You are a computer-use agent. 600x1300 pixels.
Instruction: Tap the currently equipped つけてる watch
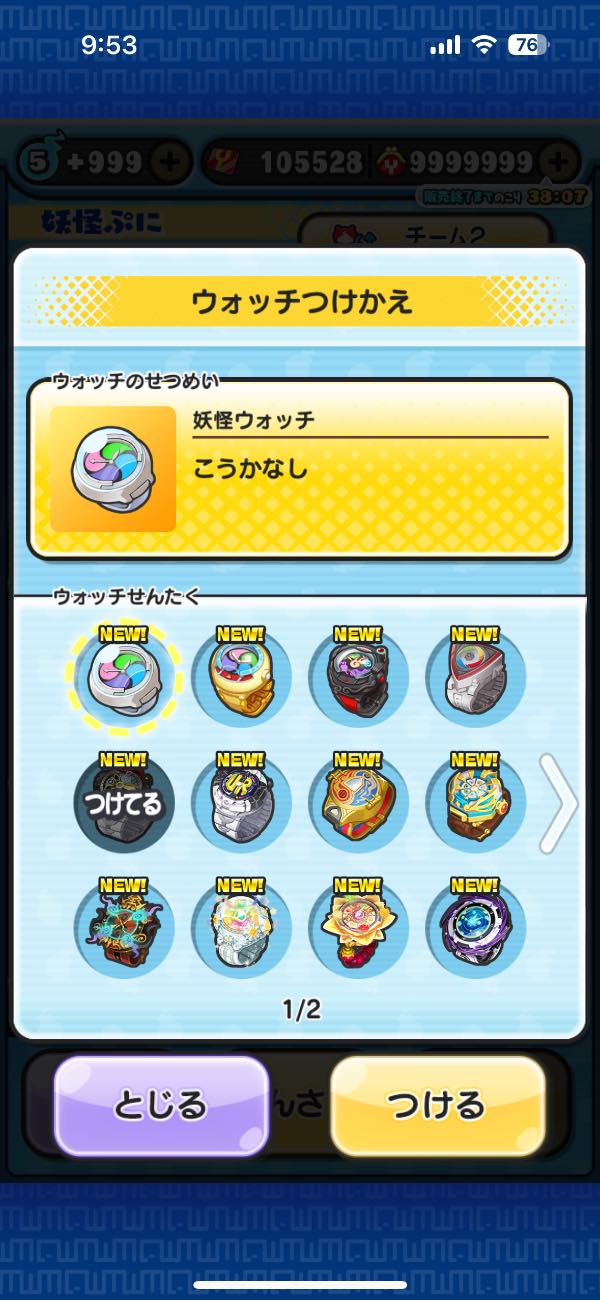pos(124,802)
